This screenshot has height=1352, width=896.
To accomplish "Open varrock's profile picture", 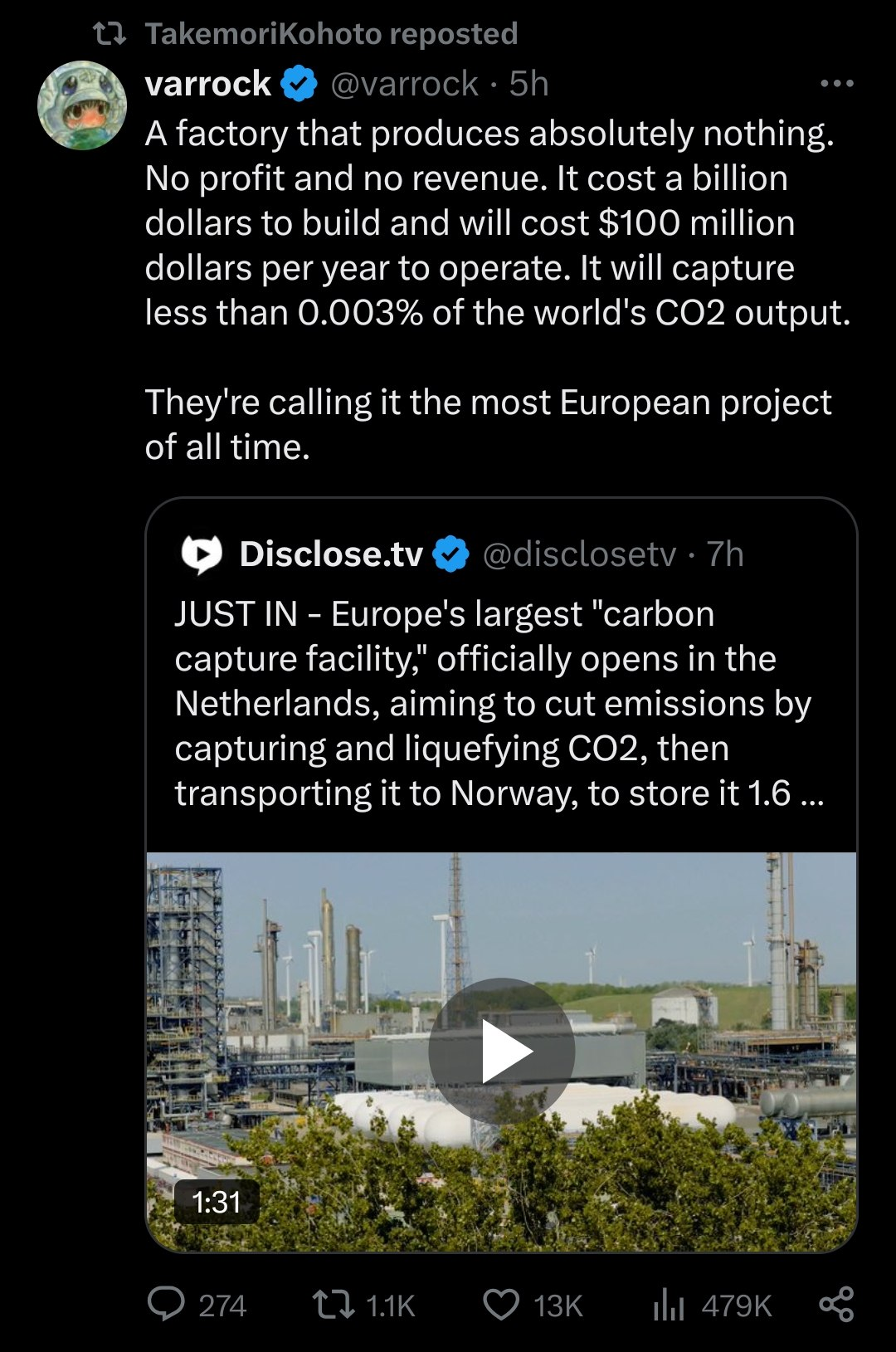I will pos(82,105).
